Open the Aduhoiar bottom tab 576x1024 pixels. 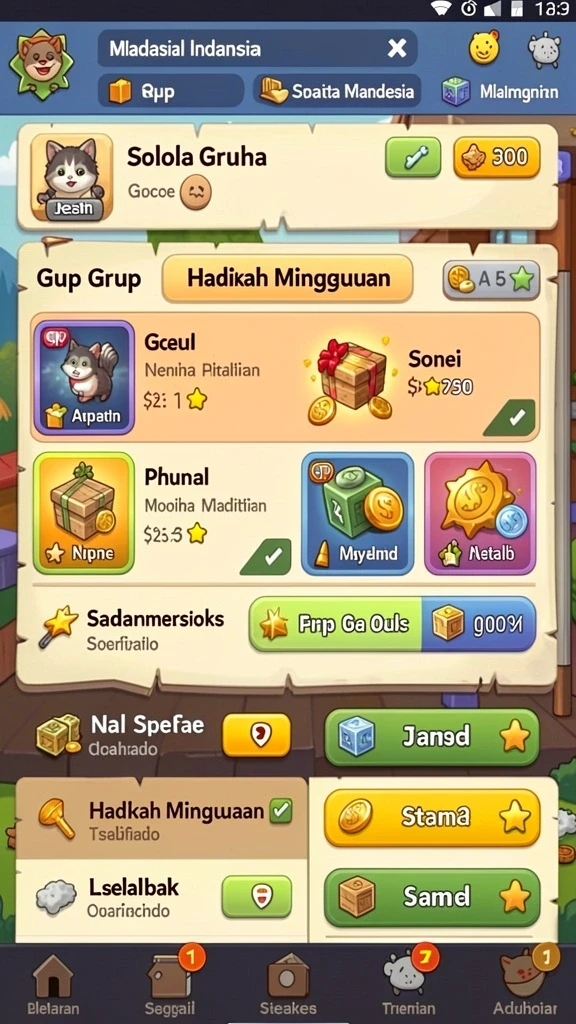(x=525, y=984)
